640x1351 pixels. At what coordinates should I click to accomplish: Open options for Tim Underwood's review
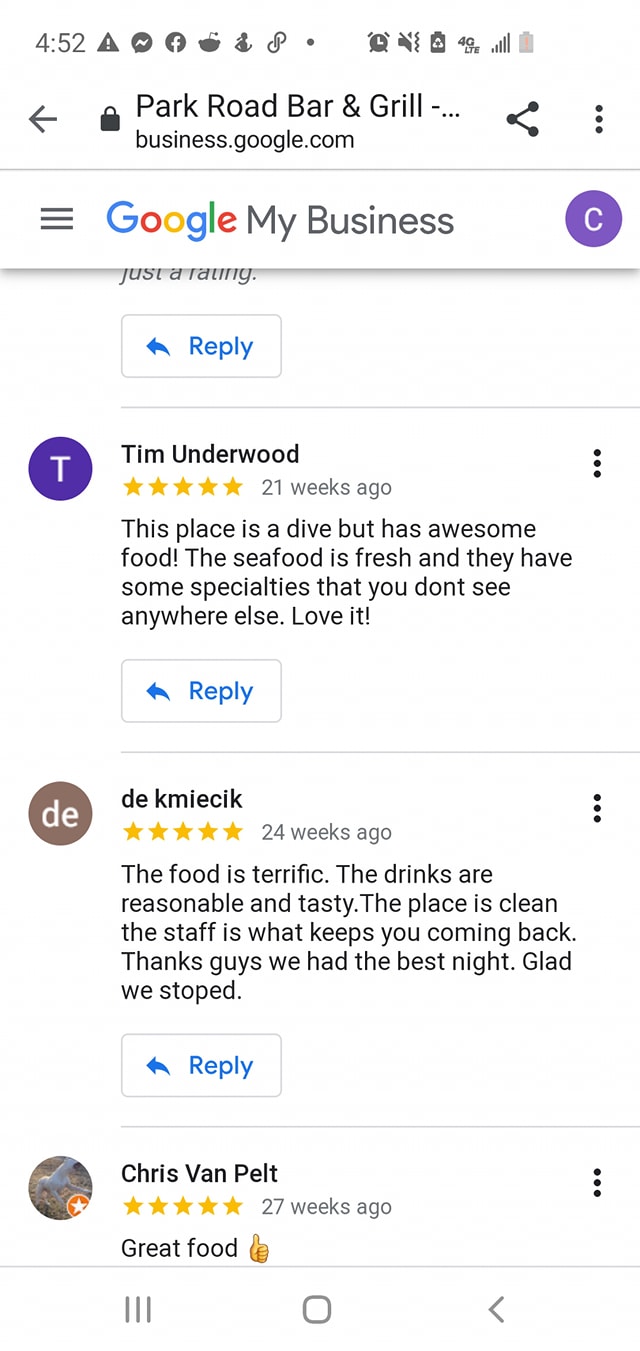click(x=597, y=463)
